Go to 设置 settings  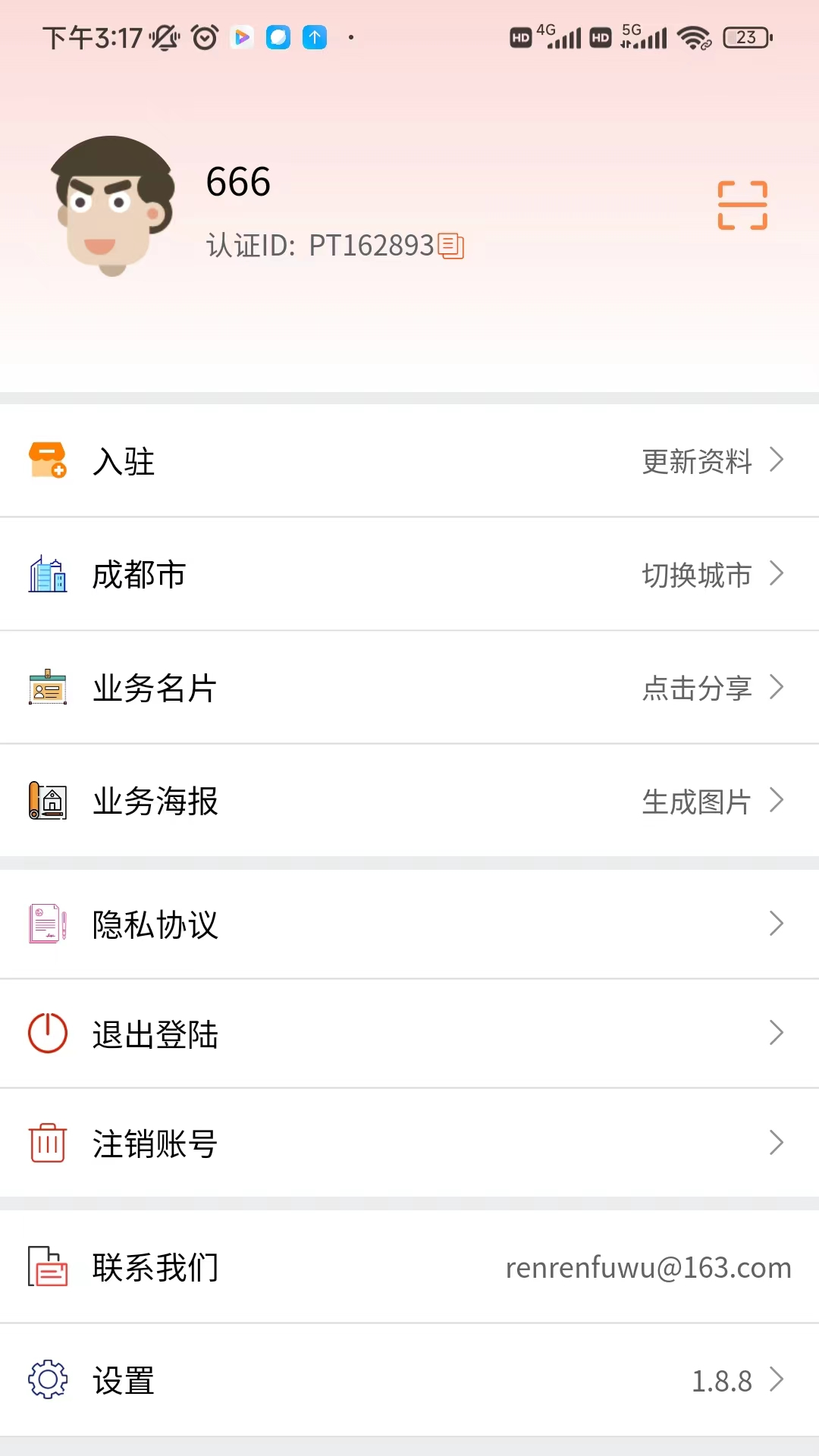click(409, 1380)
